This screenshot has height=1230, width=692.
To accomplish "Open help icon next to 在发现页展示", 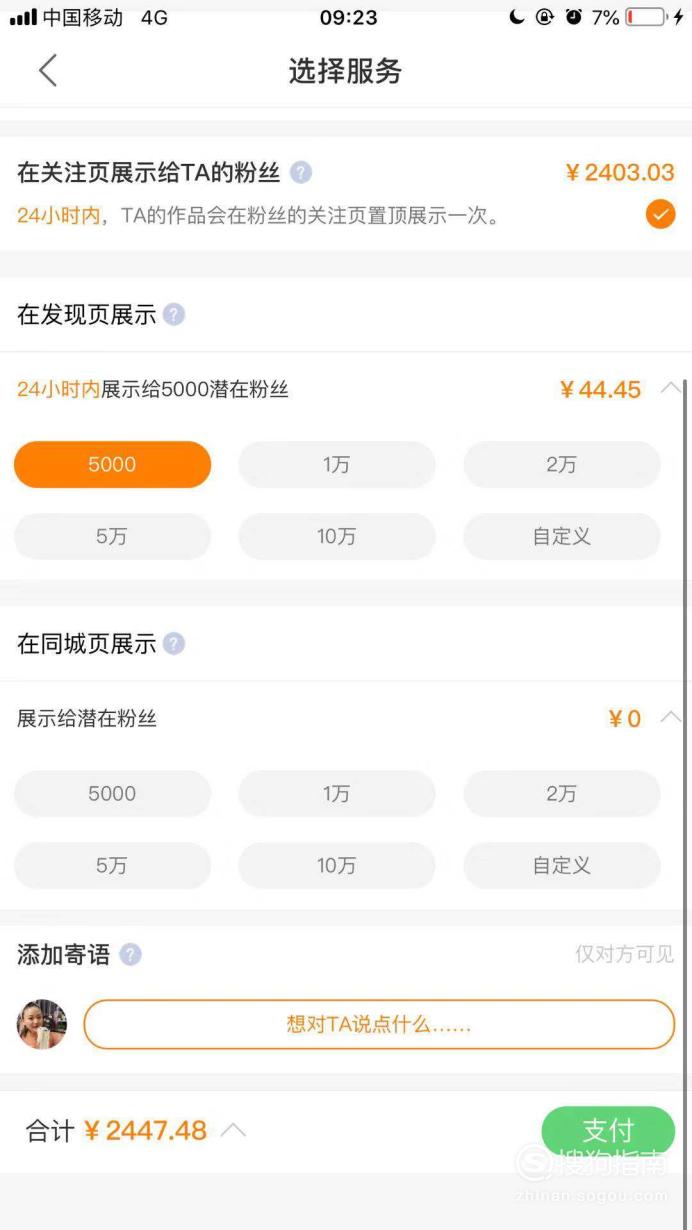I will click(174, 315).
